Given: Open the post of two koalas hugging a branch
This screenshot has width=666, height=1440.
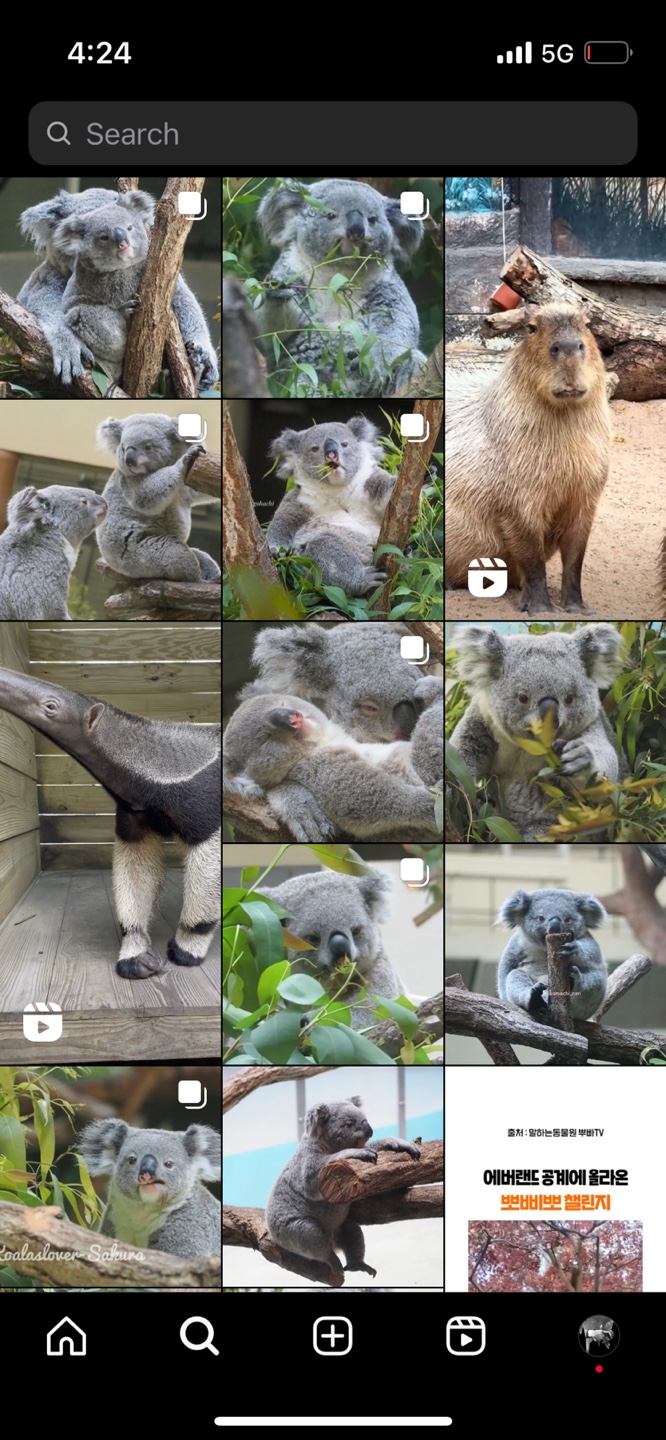Looking at the screenshot, I should click(110, 288).
